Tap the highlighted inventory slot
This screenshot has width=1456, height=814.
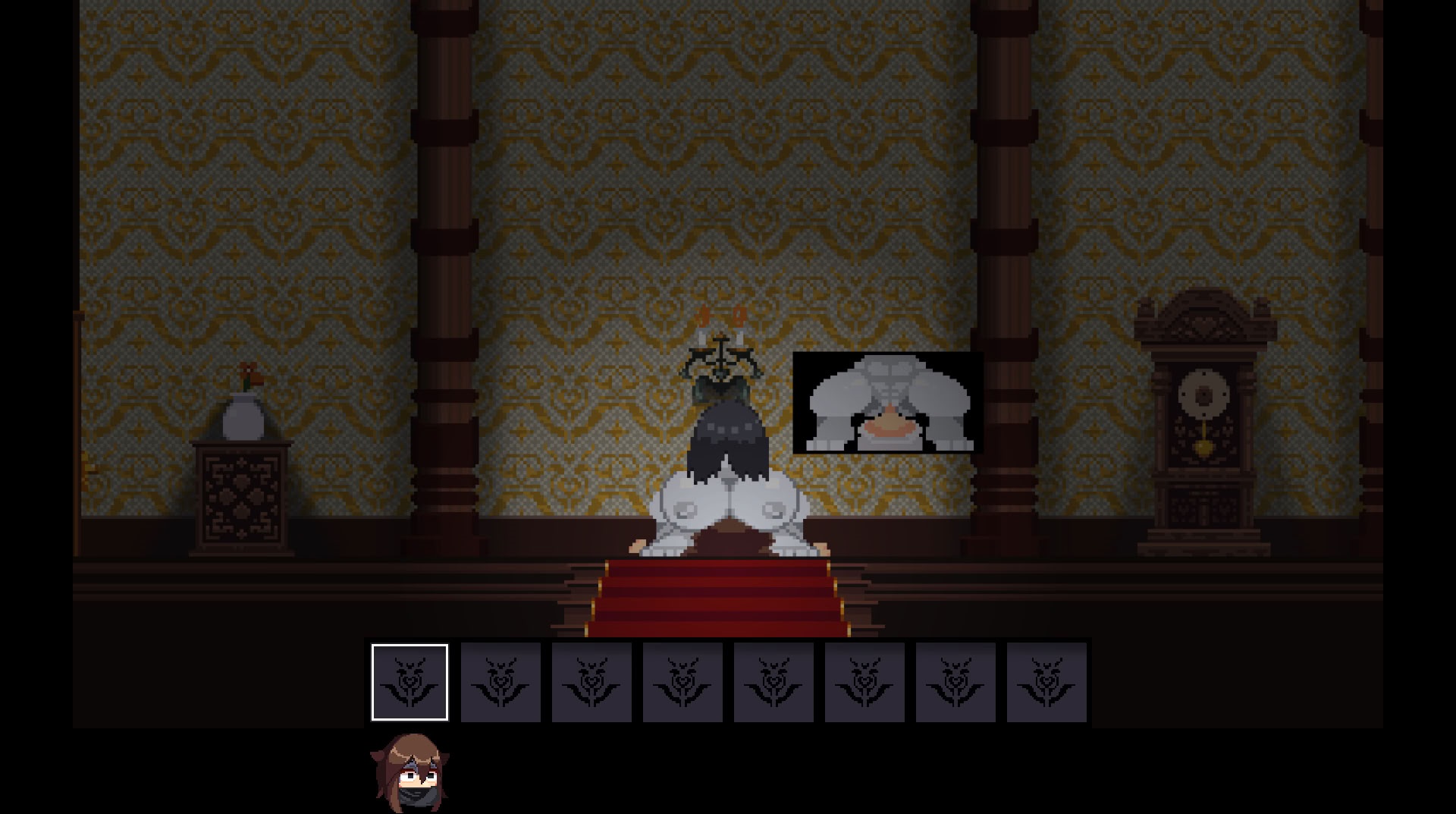coord(409,682)
